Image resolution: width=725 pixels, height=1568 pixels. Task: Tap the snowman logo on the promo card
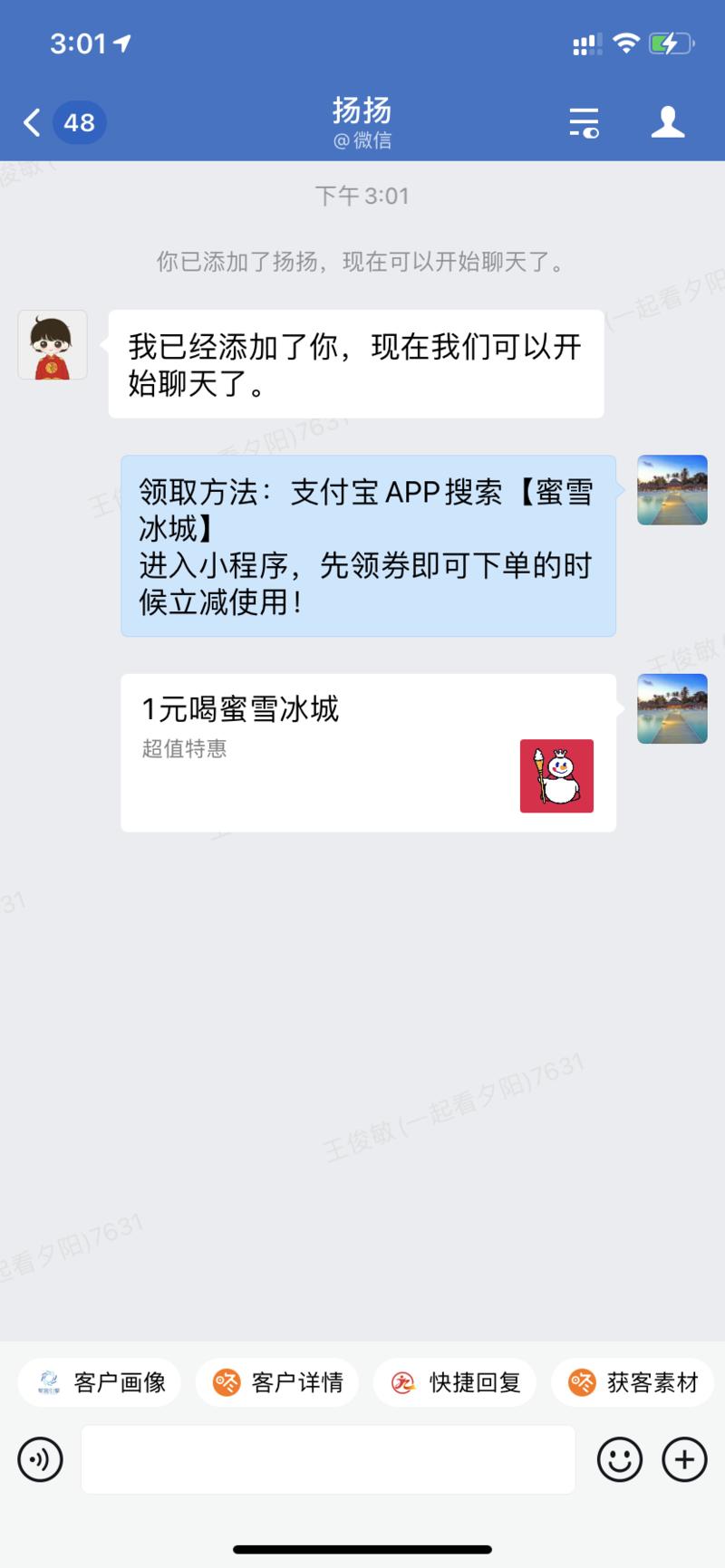556,776
